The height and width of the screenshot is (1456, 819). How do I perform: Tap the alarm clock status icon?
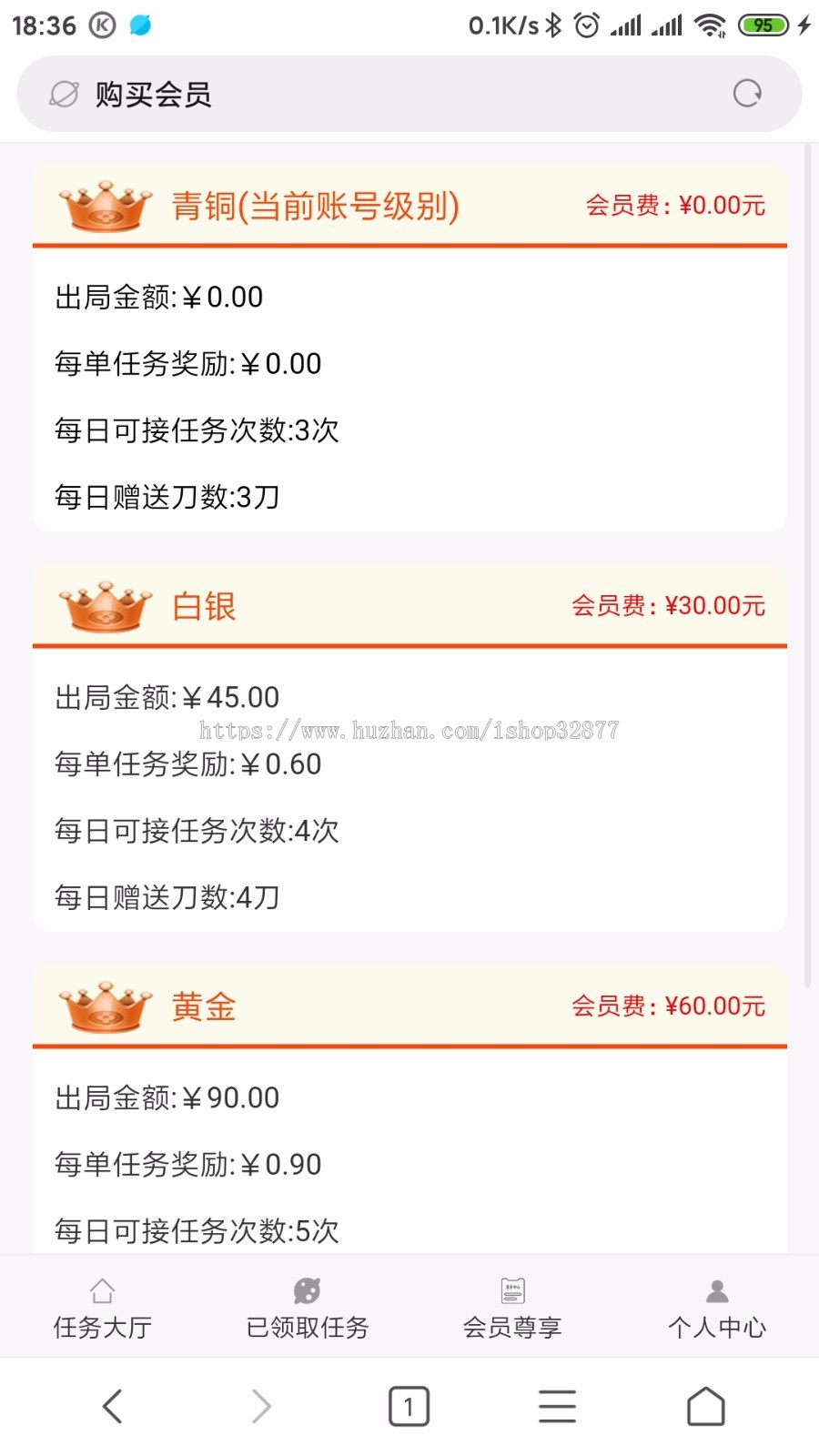click(588, 25)
